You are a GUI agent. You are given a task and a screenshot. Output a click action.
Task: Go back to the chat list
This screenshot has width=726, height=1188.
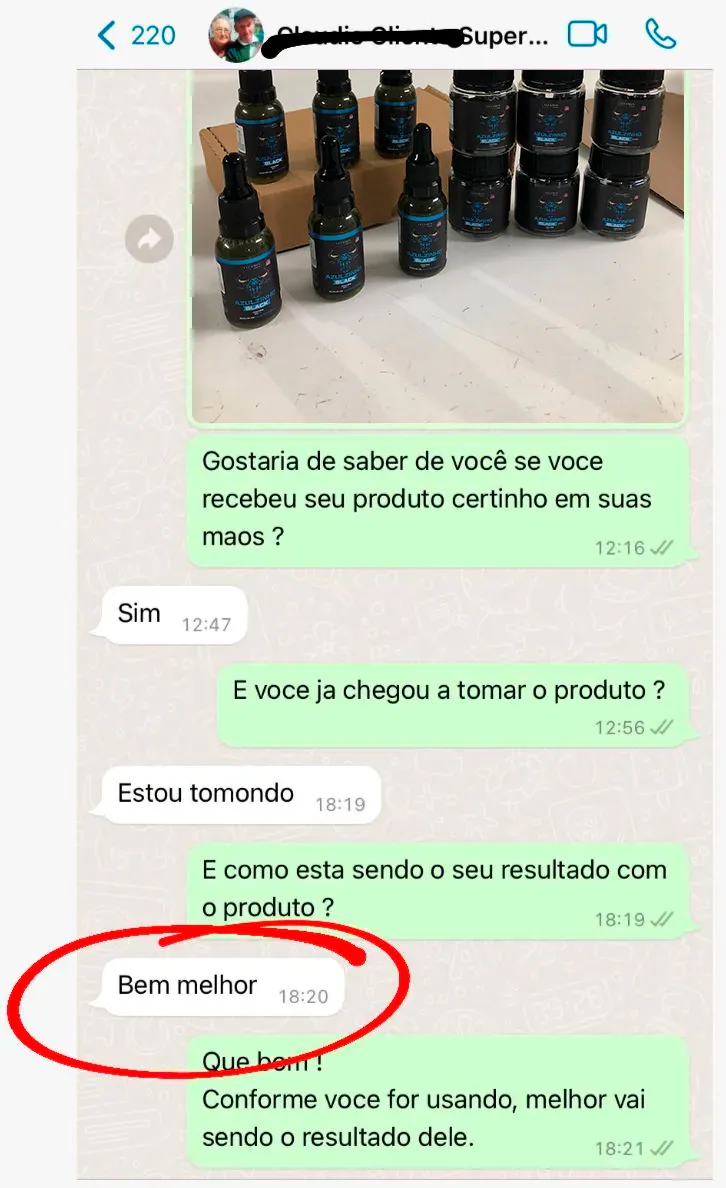tap(136, 35)
